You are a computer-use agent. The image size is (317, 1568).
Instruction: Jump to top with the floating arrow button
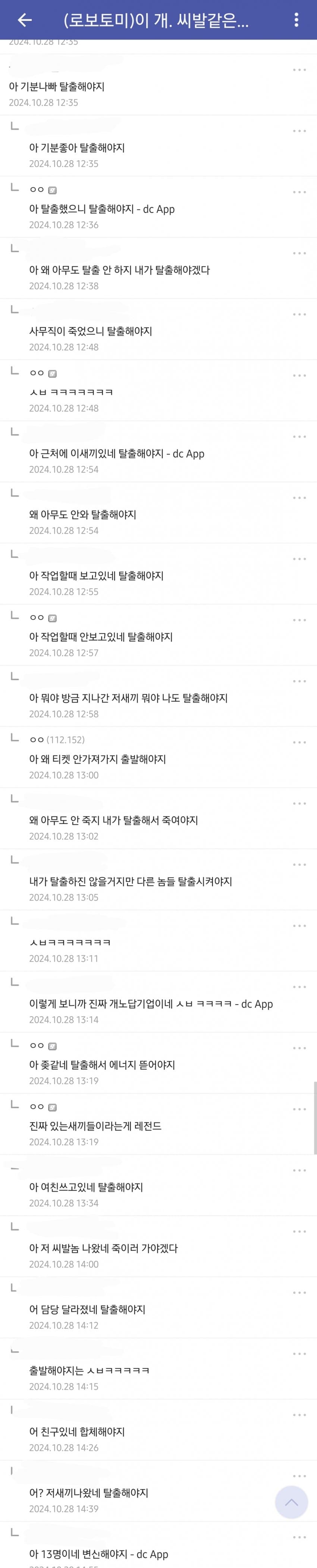coord(291,1502)
